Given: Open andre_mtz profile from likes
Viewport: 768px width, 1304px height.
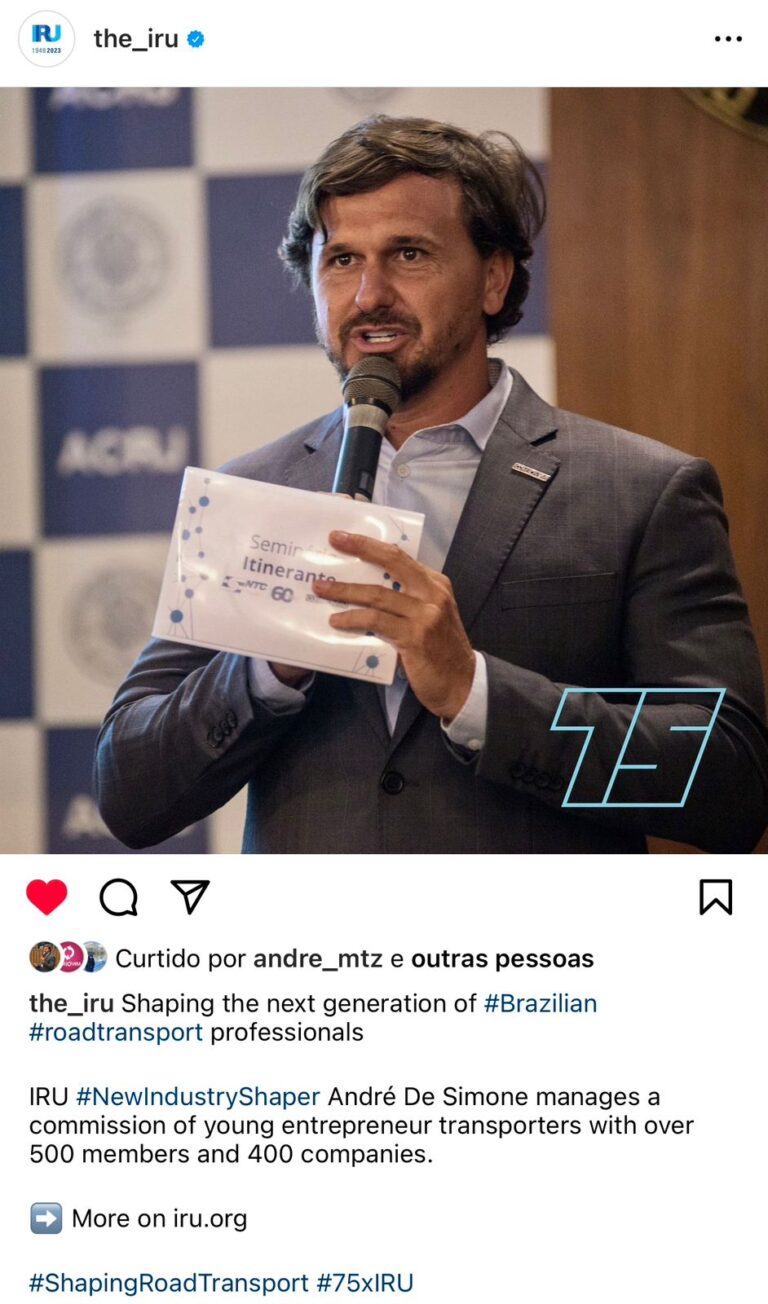Looking at the screenshot, I should coord(317,959).
